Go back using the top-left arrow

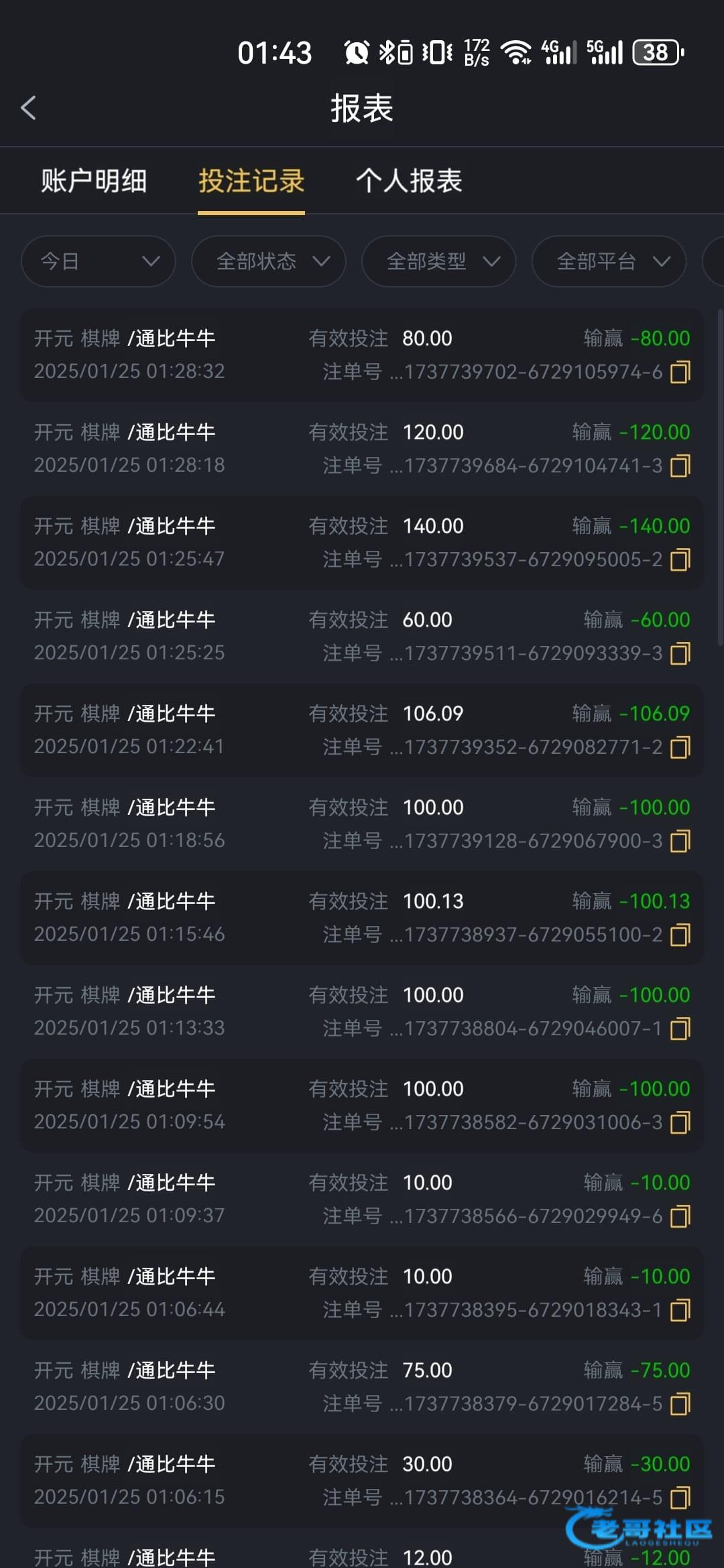click(28, 108)
